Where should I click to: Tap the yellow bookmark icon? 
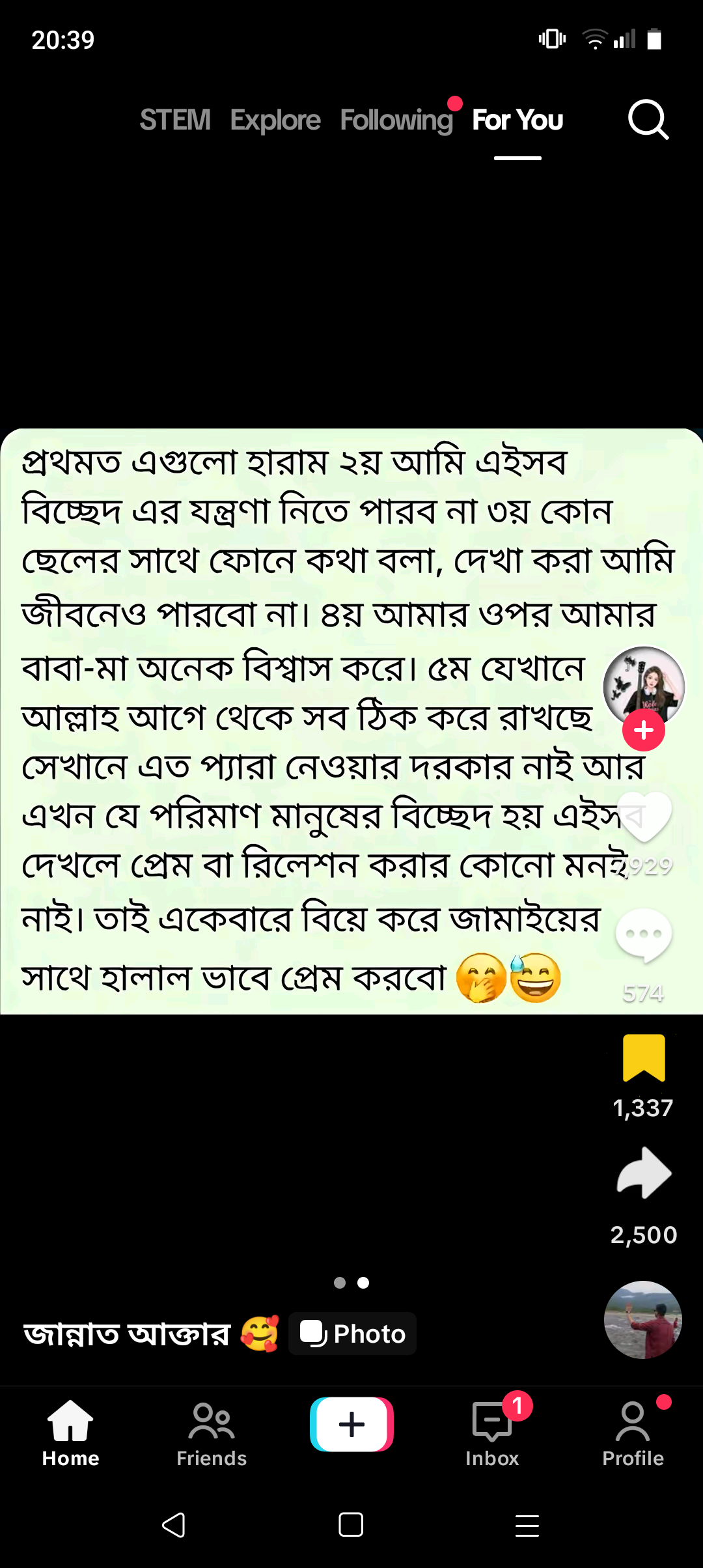[x=644, y=1058]
